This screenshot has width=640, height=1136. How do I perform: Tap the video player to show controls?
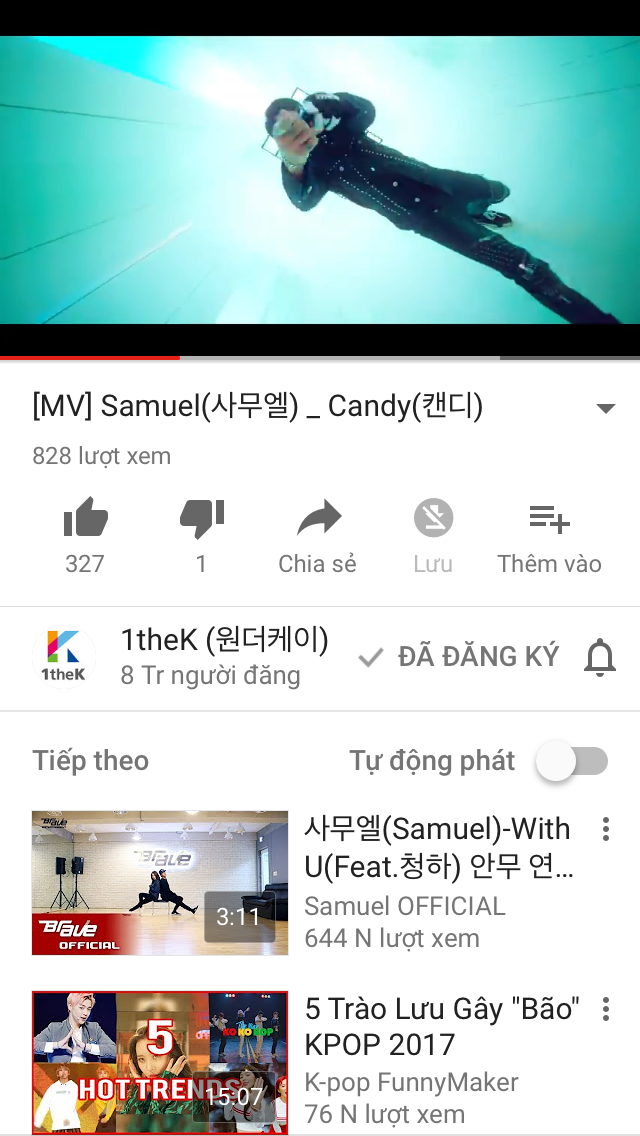click(x=320, y=180)
